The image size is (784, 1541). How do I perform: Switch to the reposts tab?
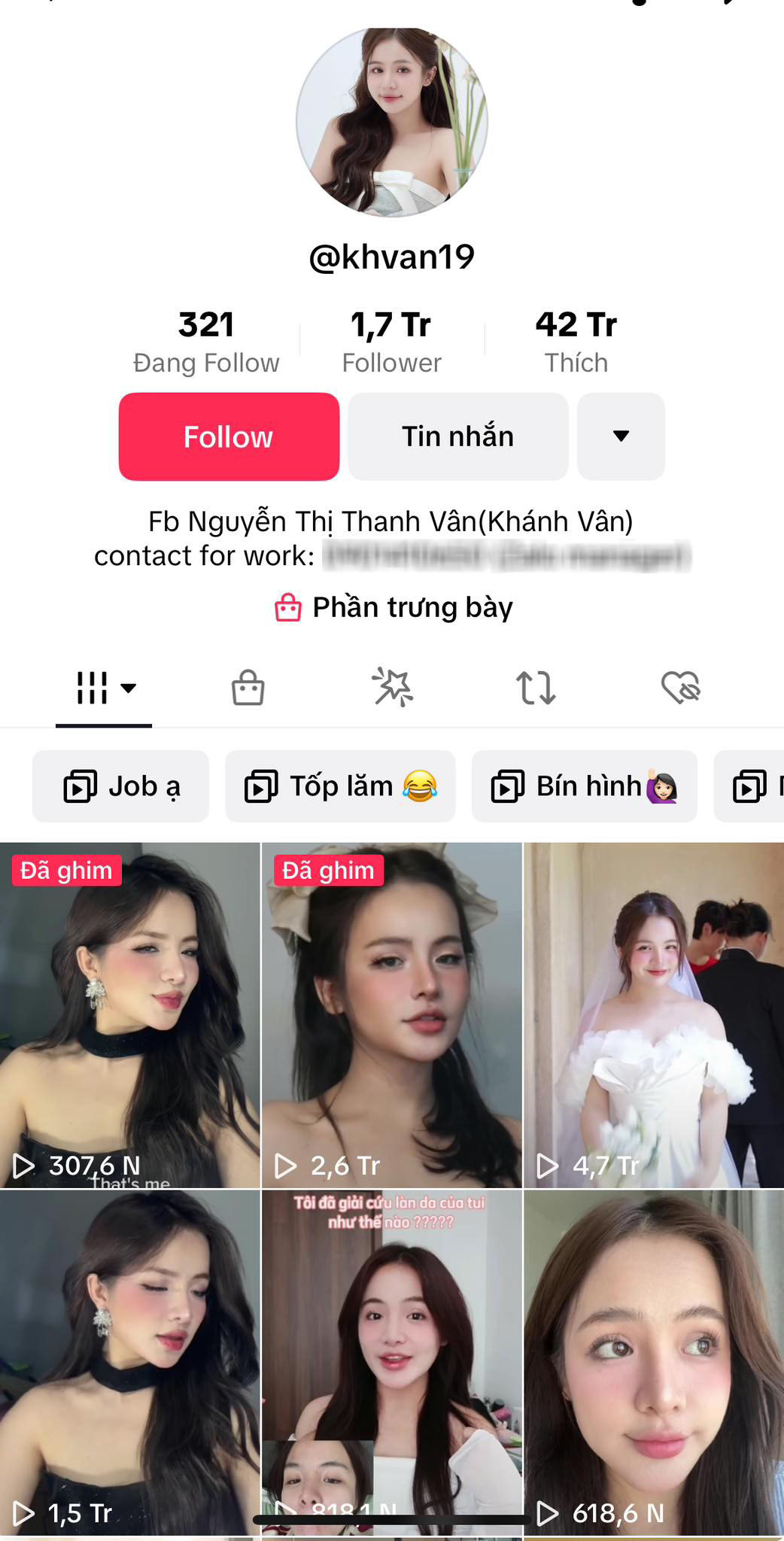pyautogui.click(x=536, y=687)
